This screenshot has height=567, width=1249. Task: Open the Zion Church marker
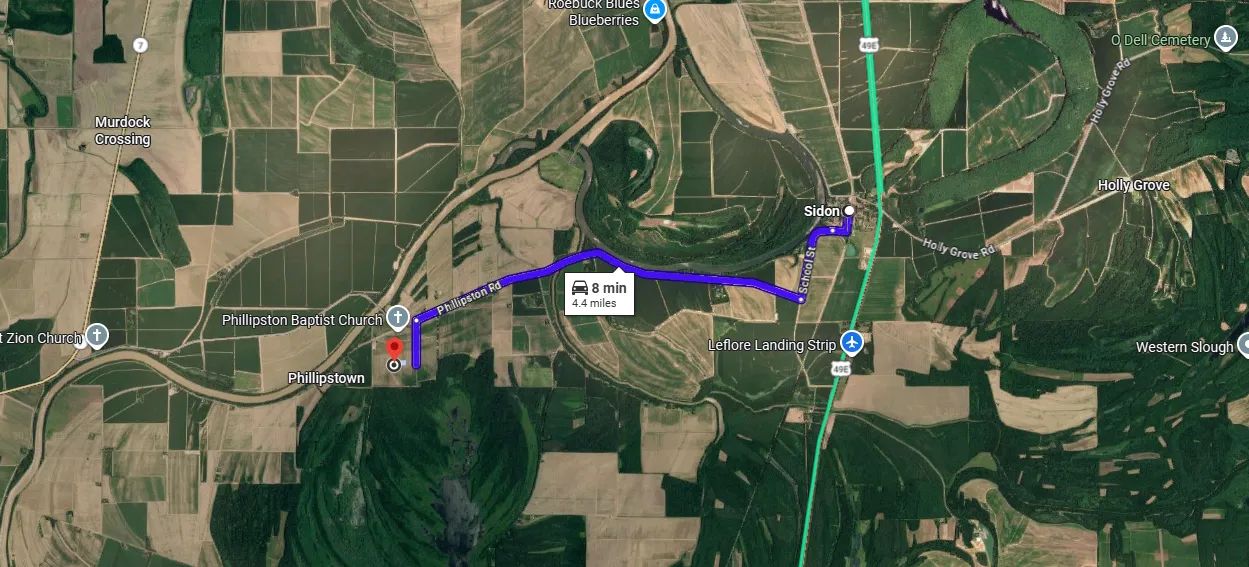(x=96, y=335)
